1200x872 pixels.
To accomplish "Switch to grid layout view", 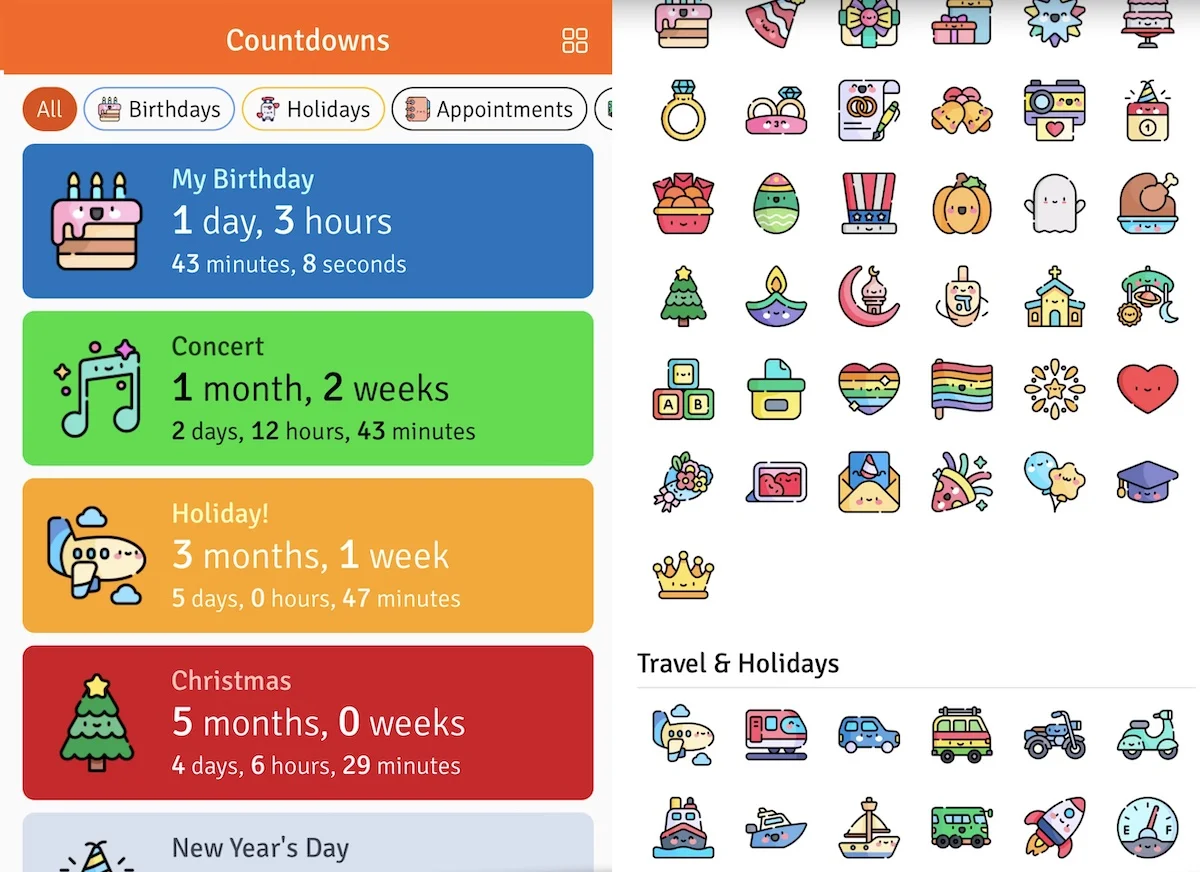I will (575, 41).
